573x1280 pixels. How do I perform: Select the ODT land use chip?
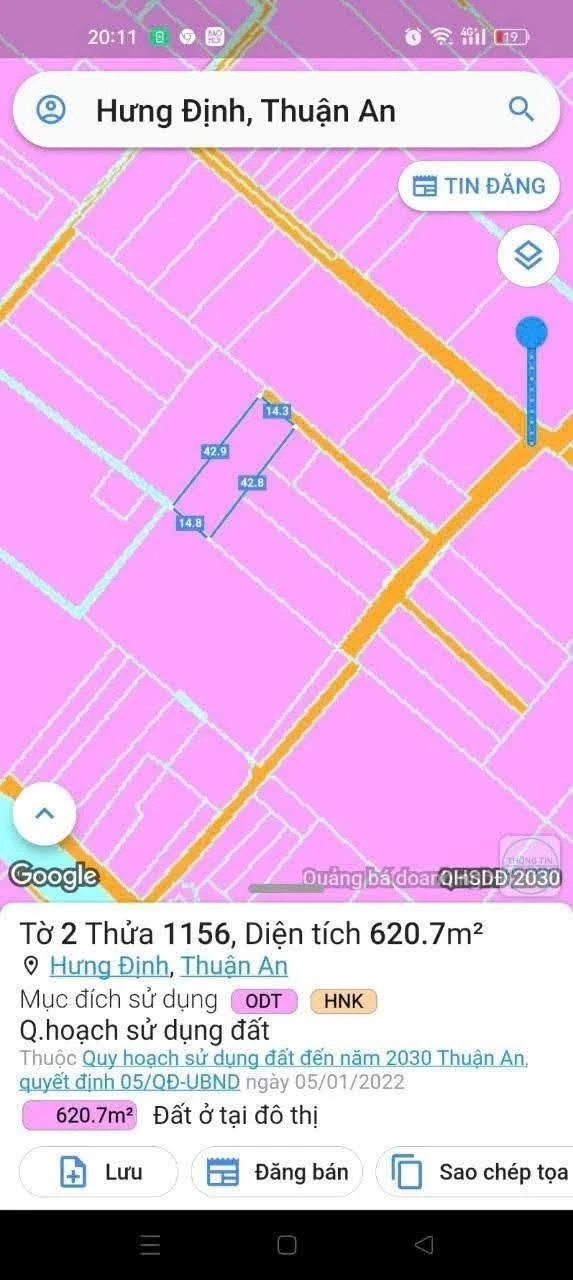pyautogui.click(x=264, y=1001)
